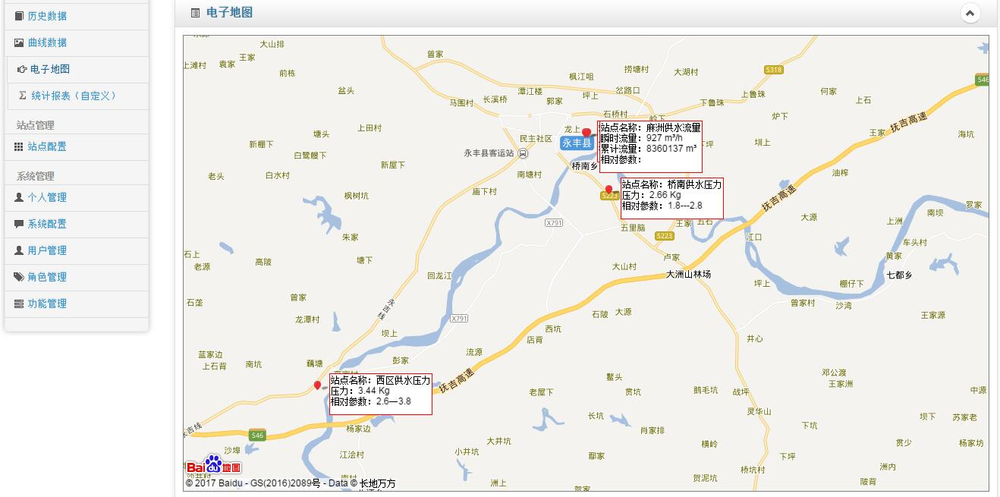Image resolution: width=1000 pixels, height=497 pixels.
Task: Open 历史数据 in the sidebar
Action: [x=46, y=16]
